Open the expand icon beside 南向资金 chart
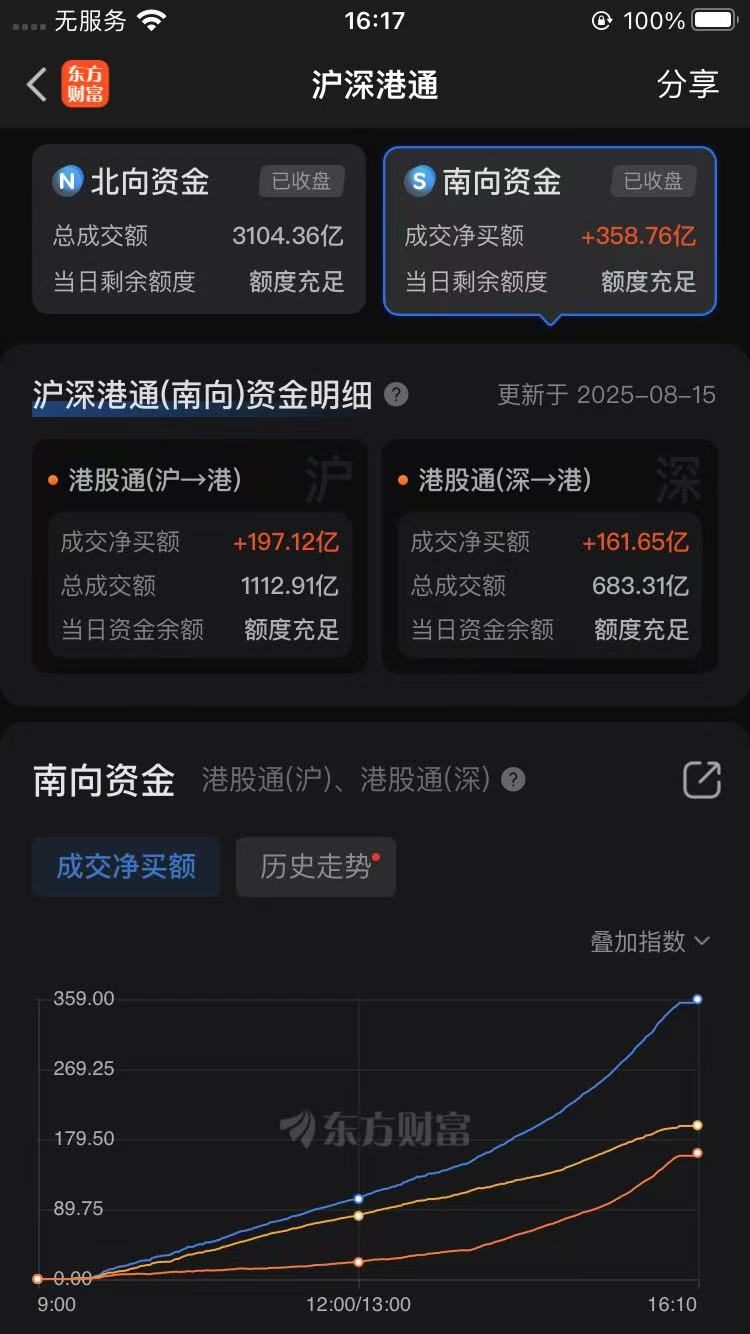Screen dimensions: 750x1334 coord(701,780)
